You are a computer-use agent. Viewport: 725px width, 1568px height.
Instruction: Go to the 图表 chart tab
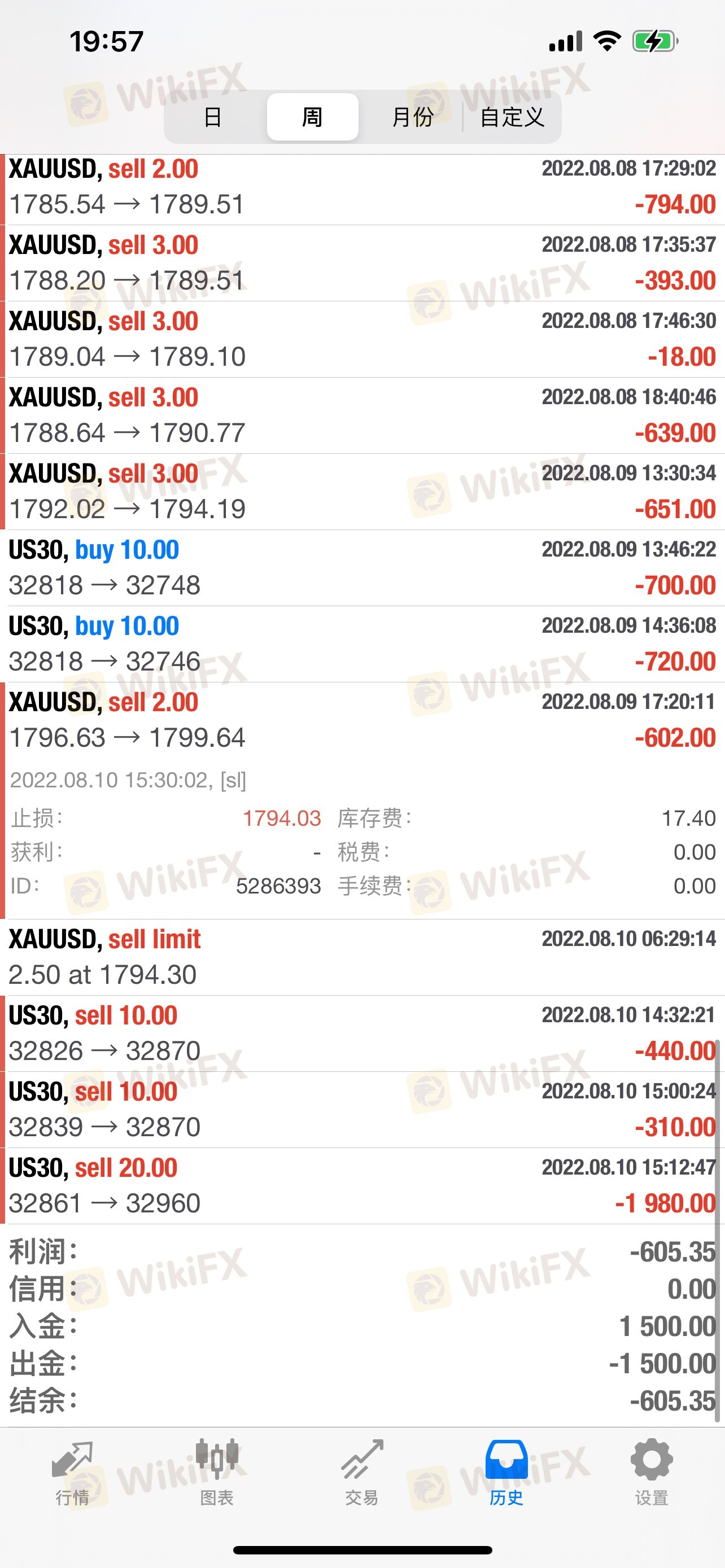coord(217,1473)
